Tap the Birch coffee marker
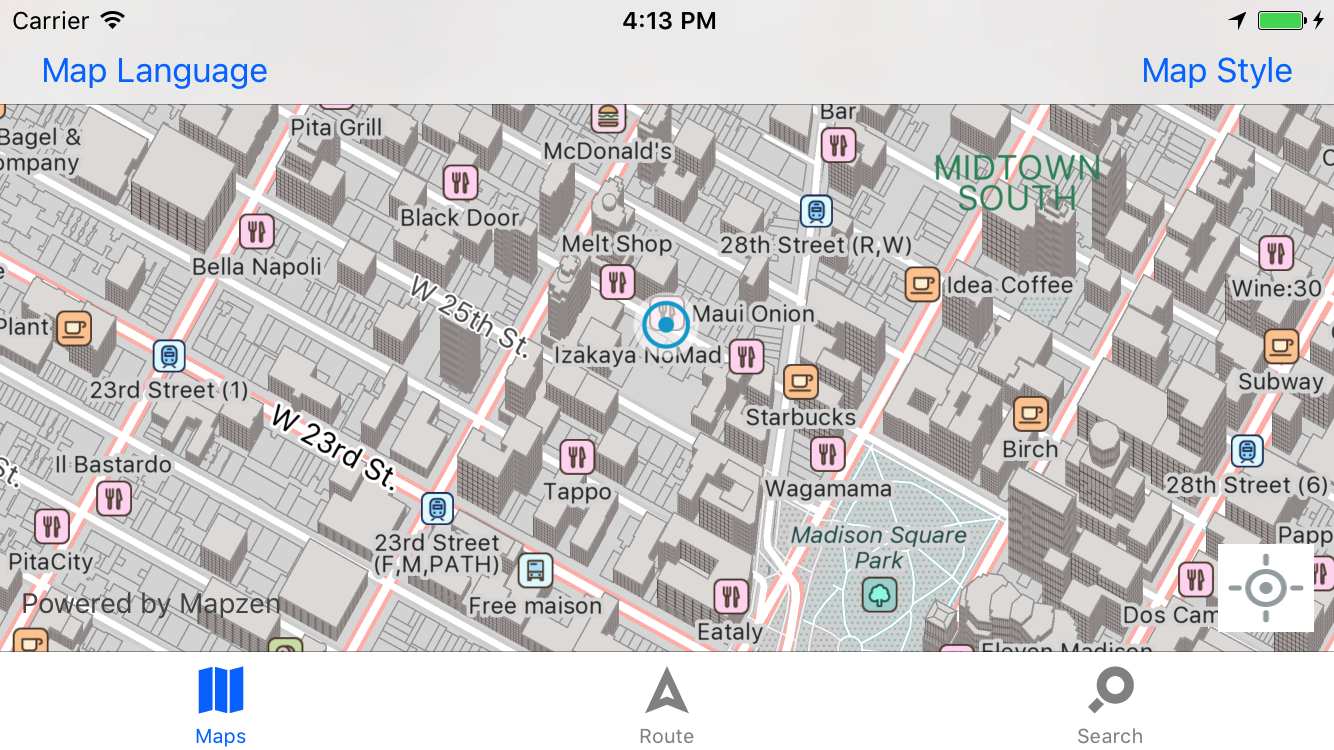Viewport: 1334px width, 750px height. pyautogui.click(x=1031, y=413)
